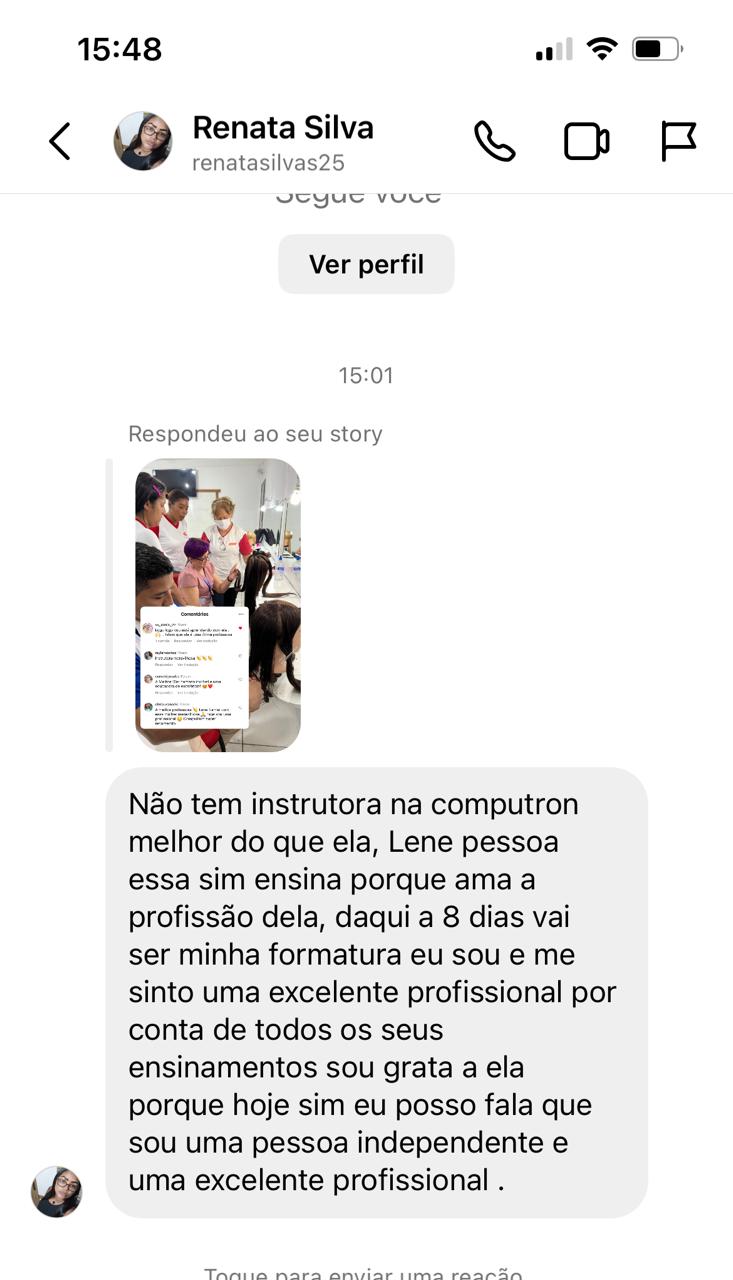
Task: Open Renata Silva's profile picture in header
Action: coord(143,141)
